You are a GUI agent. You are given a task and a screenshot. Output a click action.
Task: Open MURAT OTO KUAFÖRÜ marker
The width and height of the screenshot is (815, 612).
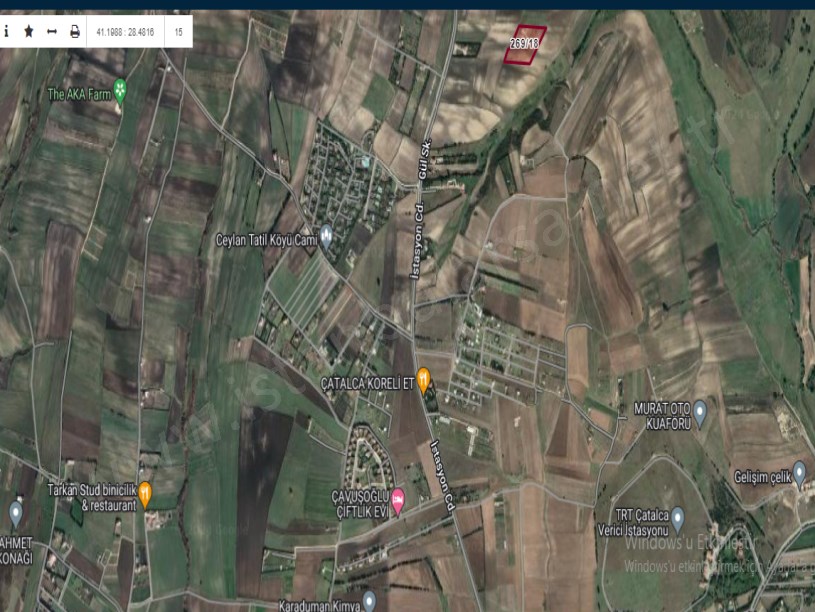click(x=700, y=410)
